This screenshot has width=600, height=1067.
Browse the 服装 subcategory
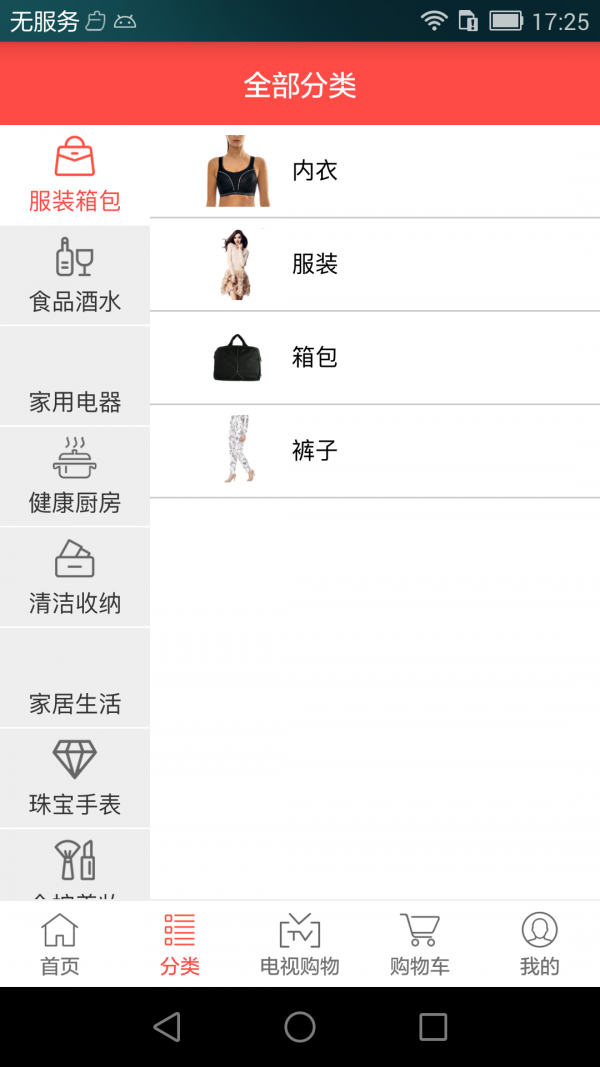(375, 264)
